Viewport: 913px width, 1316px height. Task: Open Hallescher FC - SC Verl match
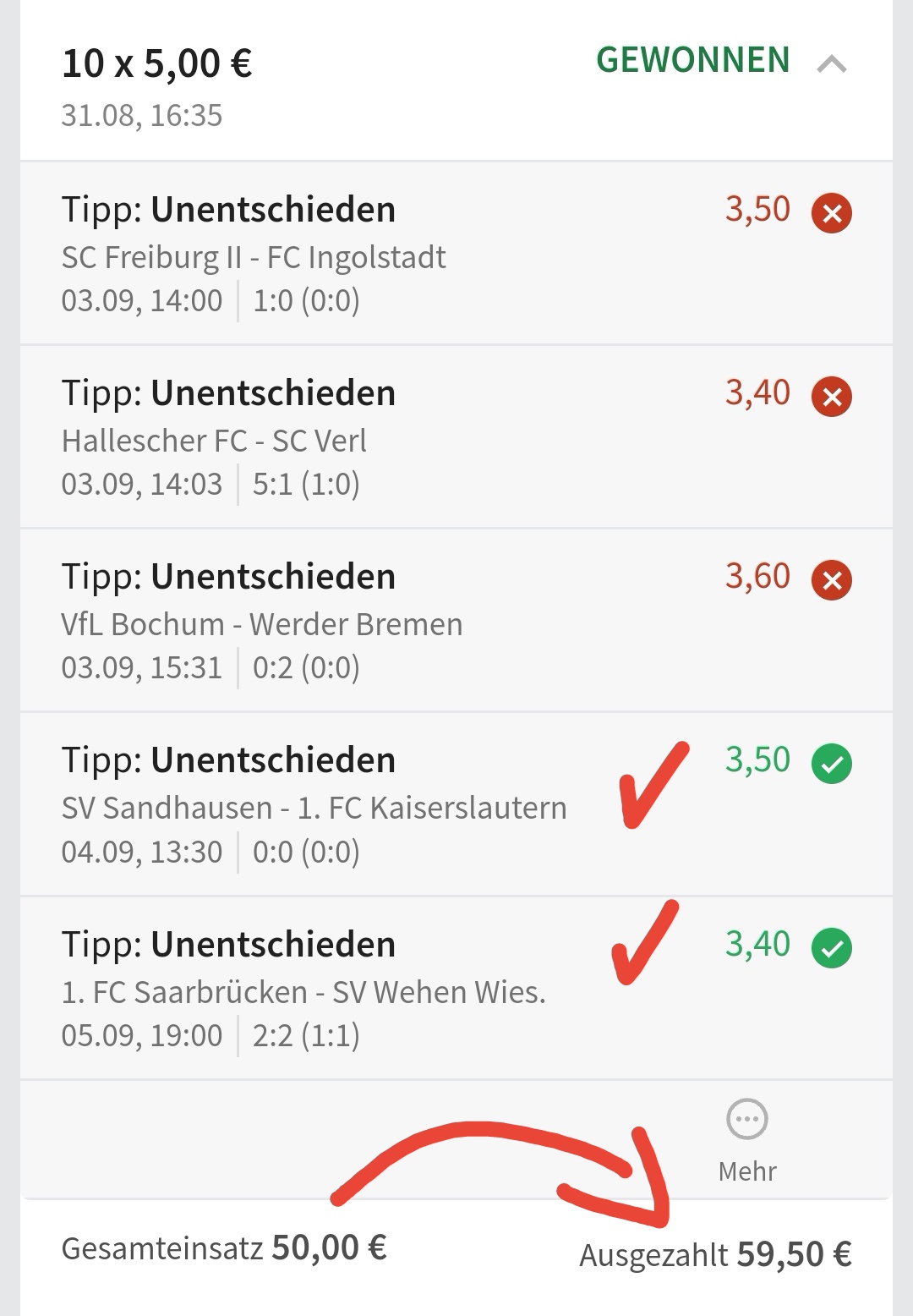click(x=215, y=441)
